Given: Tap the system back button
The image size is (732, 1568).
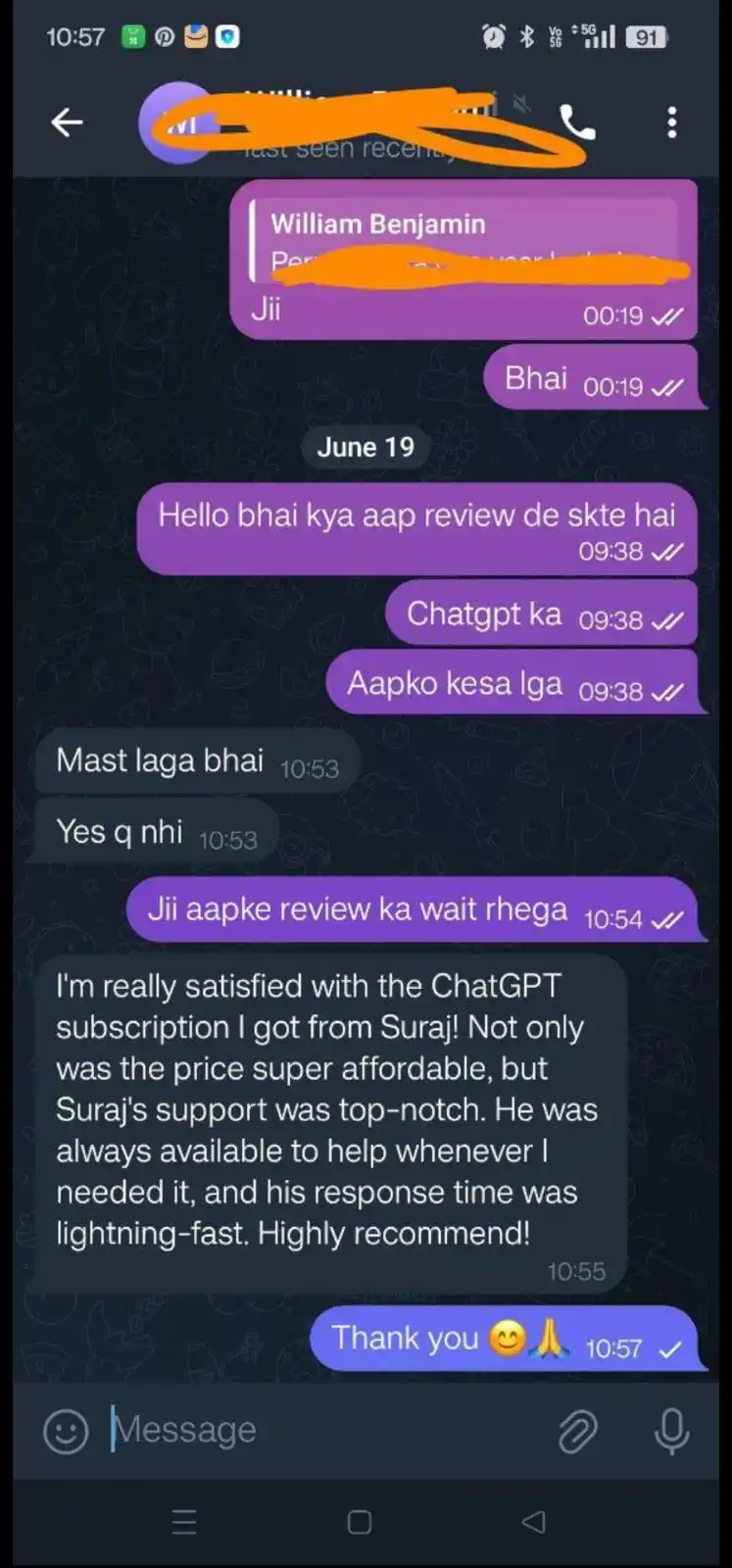Looking at the screenshot, I should point(534,1521).
